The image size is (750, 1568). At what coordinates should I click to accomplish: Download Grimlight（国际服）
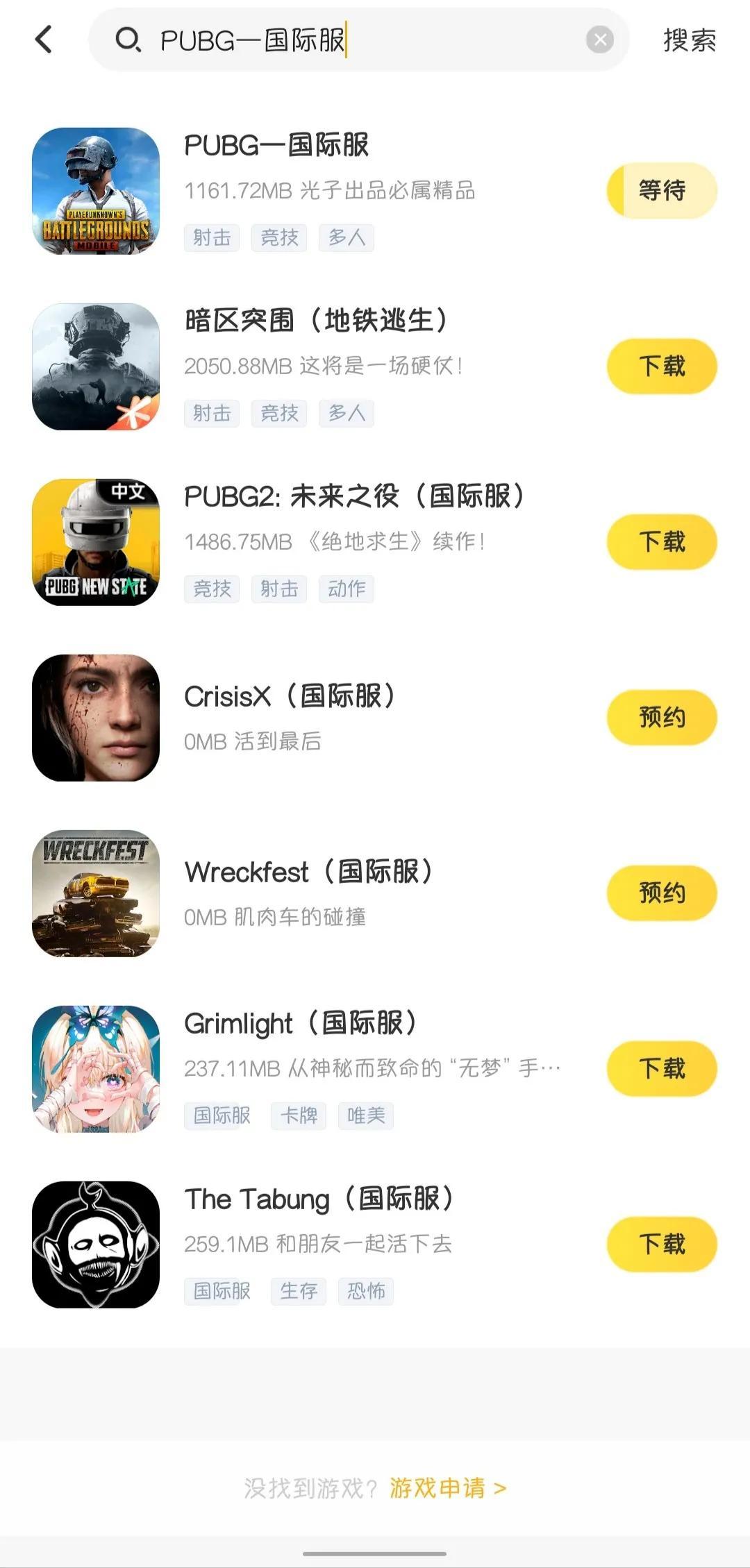(x=662, y=1069)
